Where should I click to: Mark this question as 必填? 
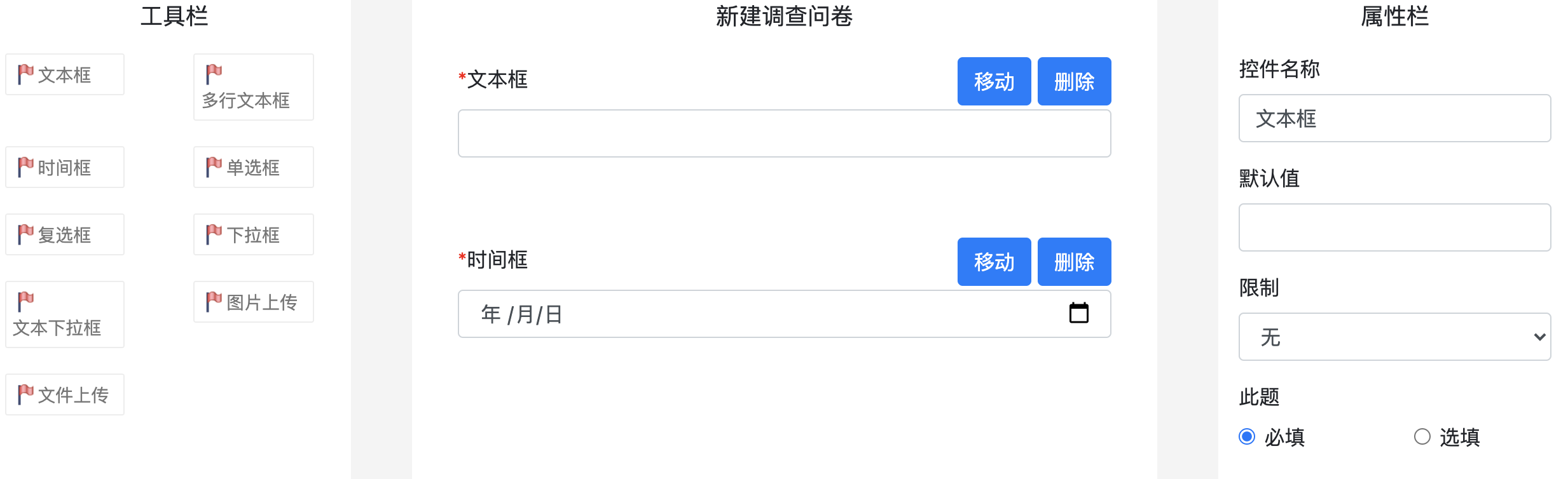point(1247,436)
